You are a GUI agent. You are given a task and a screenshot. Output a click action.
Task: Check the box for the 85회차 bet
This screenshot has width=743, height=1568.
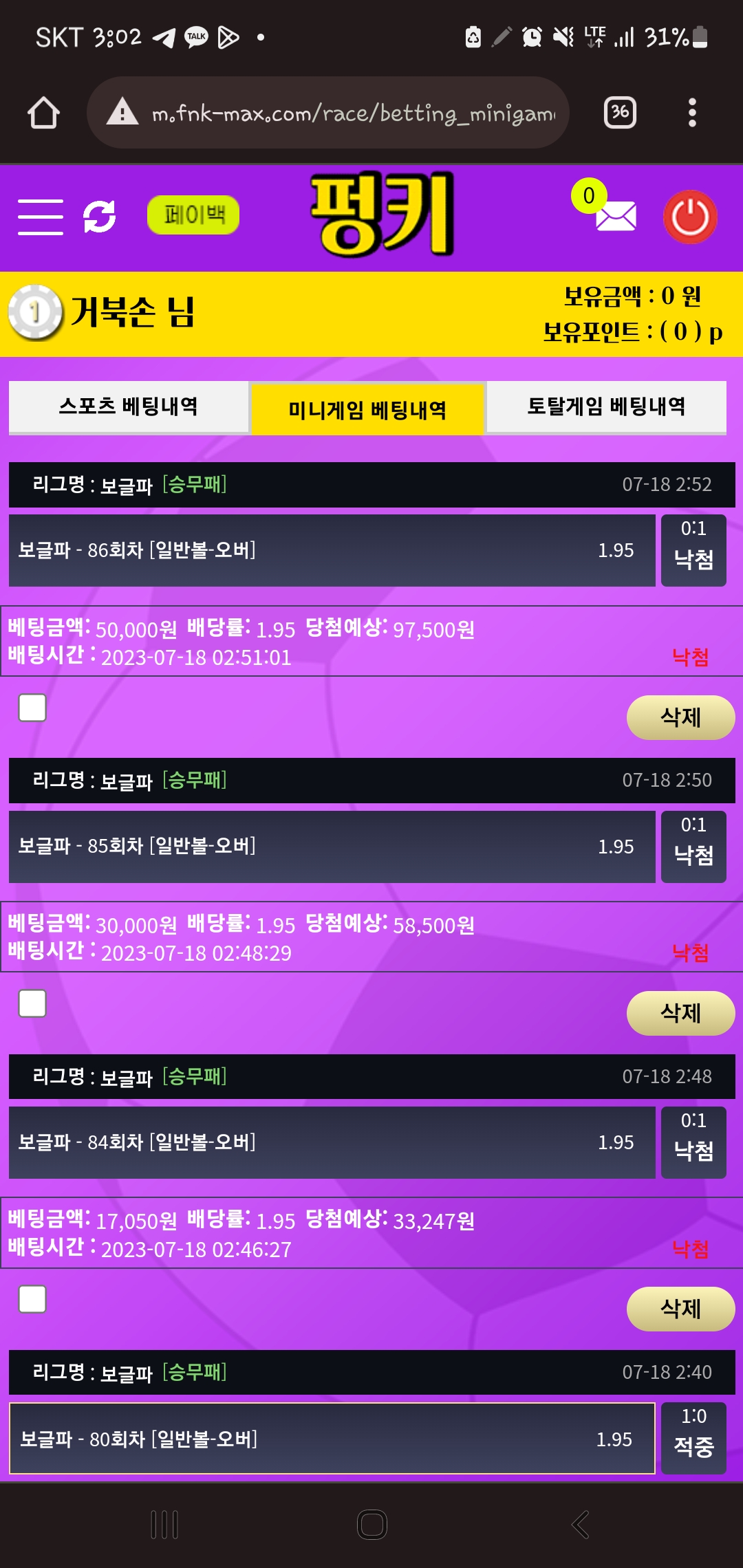click(x=32, y=1003)
